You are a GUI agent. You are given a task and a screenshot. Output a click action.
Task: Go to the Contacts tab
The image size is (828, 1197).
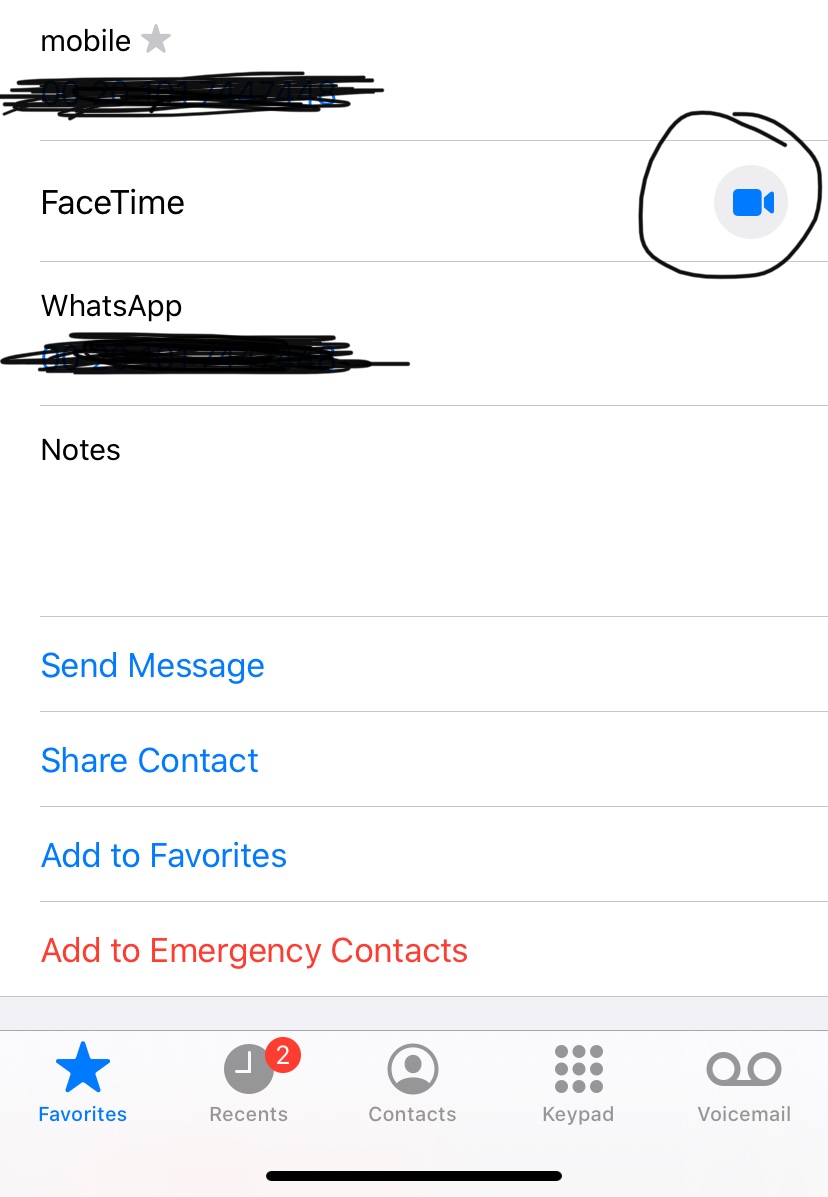pos(412,1082)
